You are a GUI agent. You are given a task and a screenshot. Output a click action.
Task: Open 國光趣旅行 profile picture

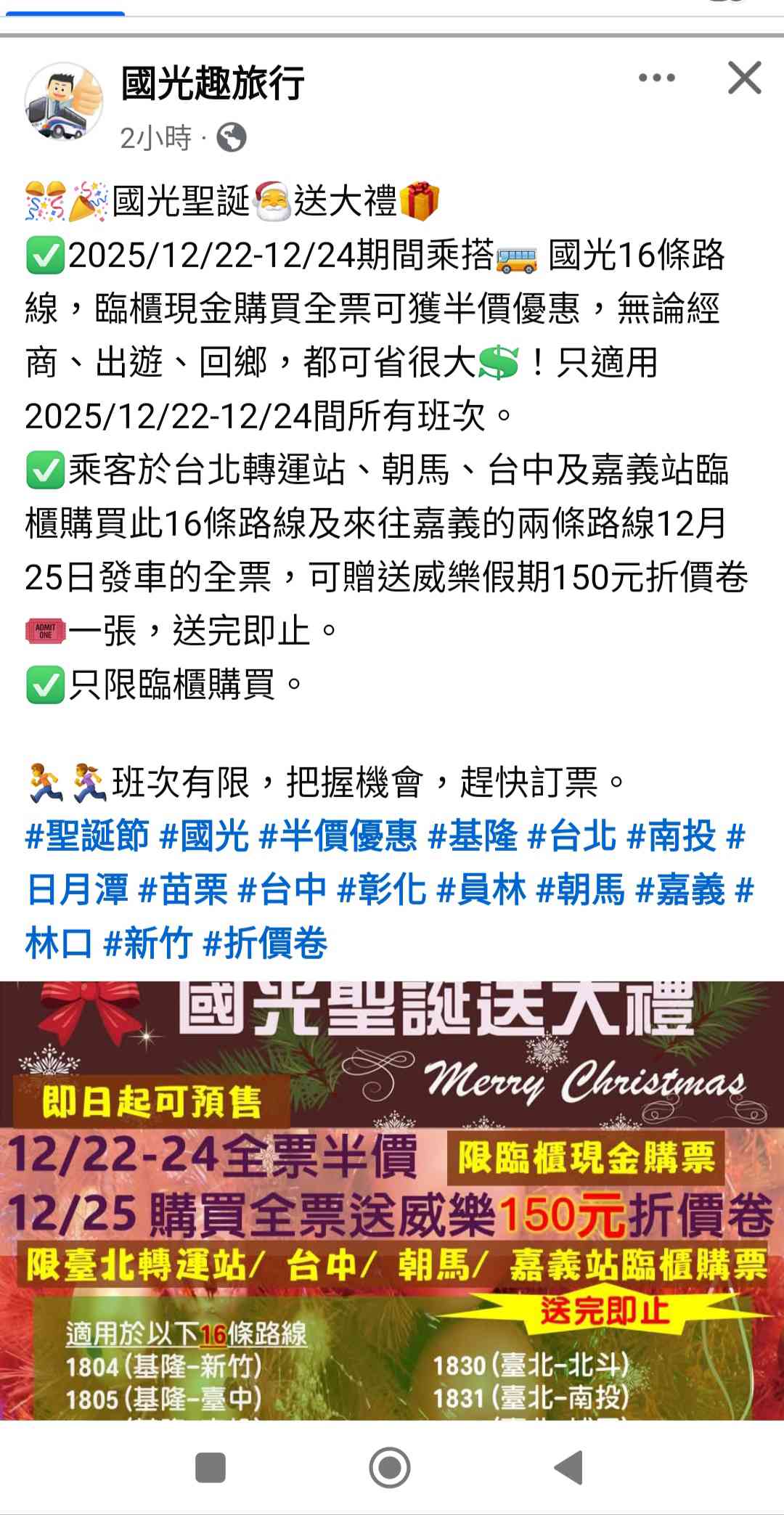coord(64,101)
